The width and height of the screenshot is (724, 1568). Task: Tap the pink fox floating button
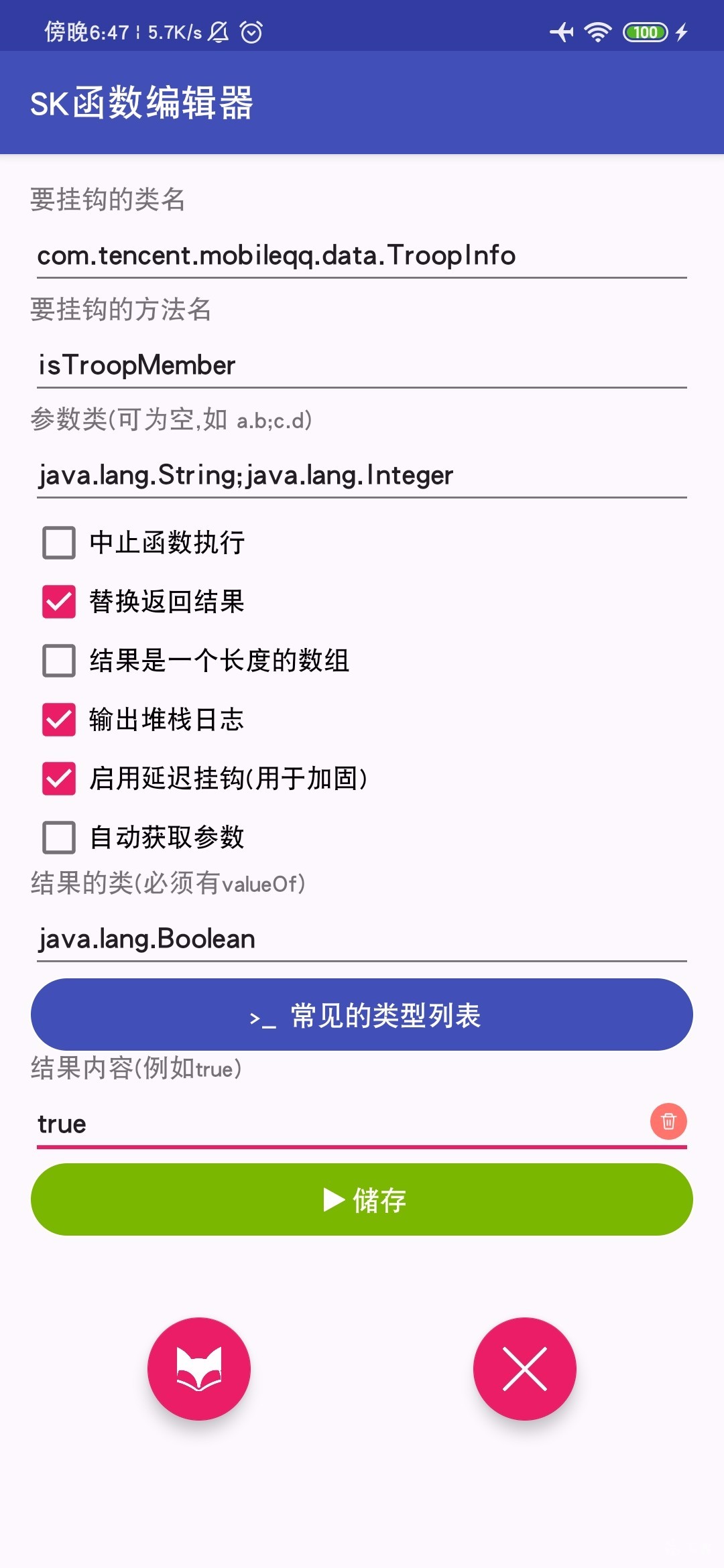pos(199,1369)
